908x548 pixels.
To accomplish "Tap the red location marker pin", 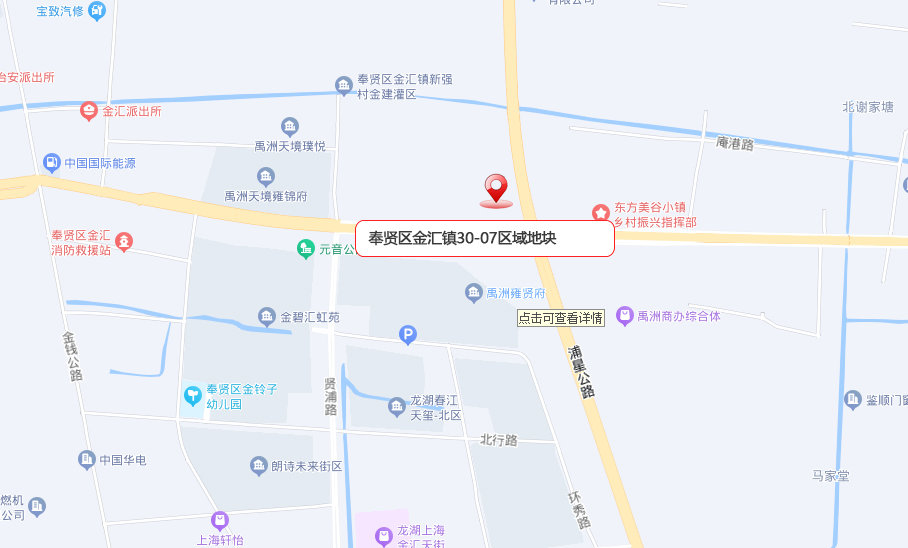I will pyautogui.click(x=496, y=187).
